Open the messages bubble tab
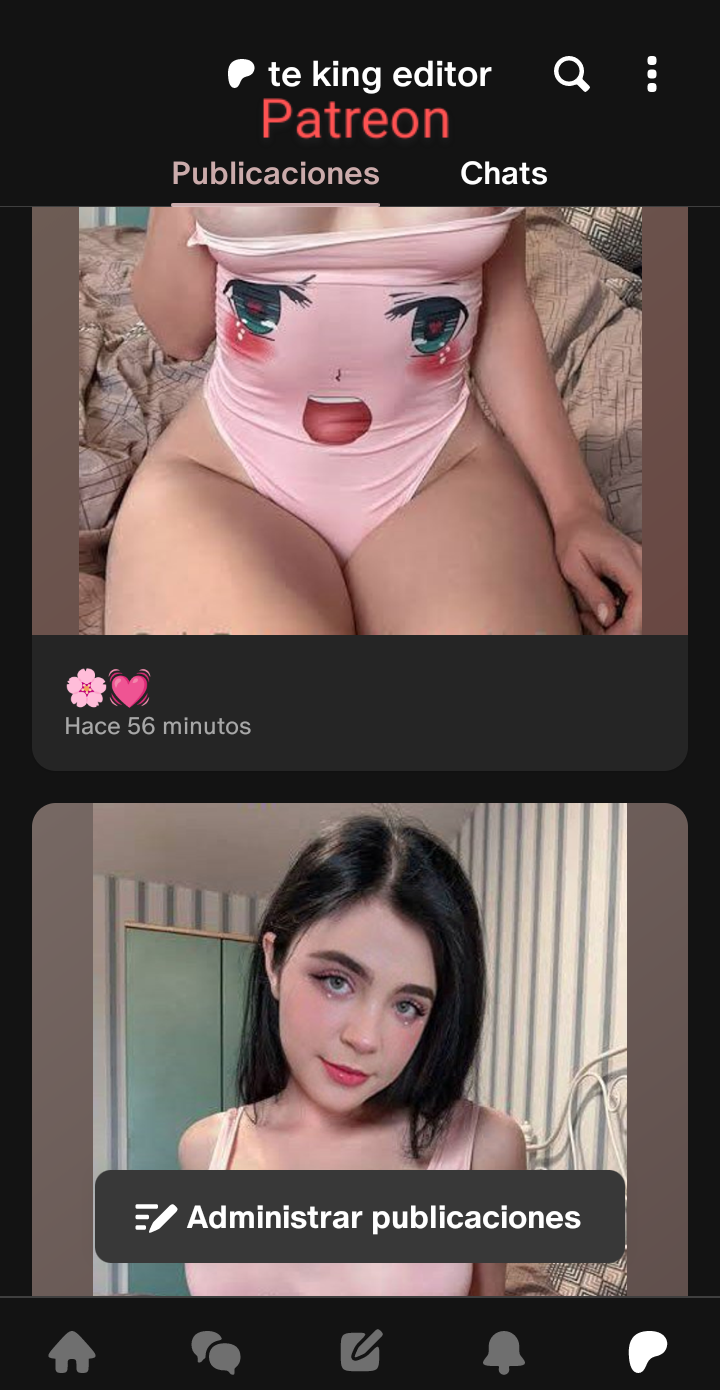Viewport: 720px width, 1390px height. [x=216, y=1353]
